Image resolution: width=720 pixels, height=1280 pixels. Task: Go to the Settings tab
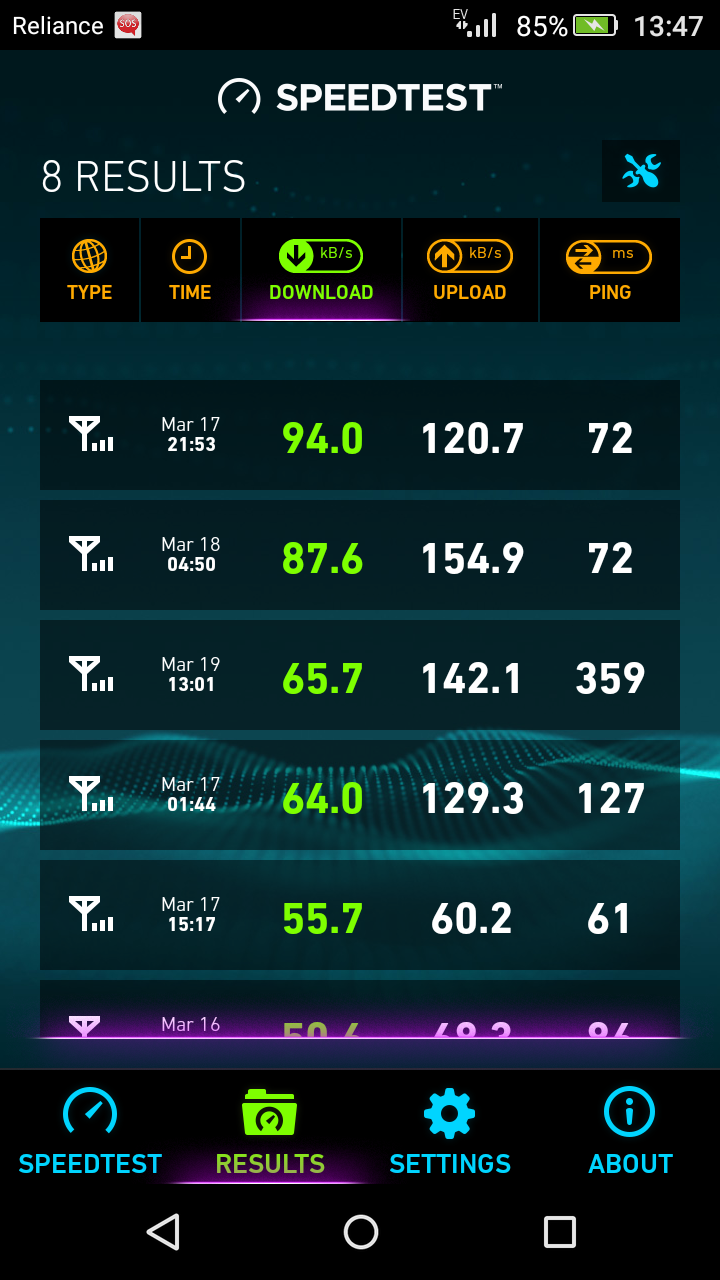coord(450,1131)
